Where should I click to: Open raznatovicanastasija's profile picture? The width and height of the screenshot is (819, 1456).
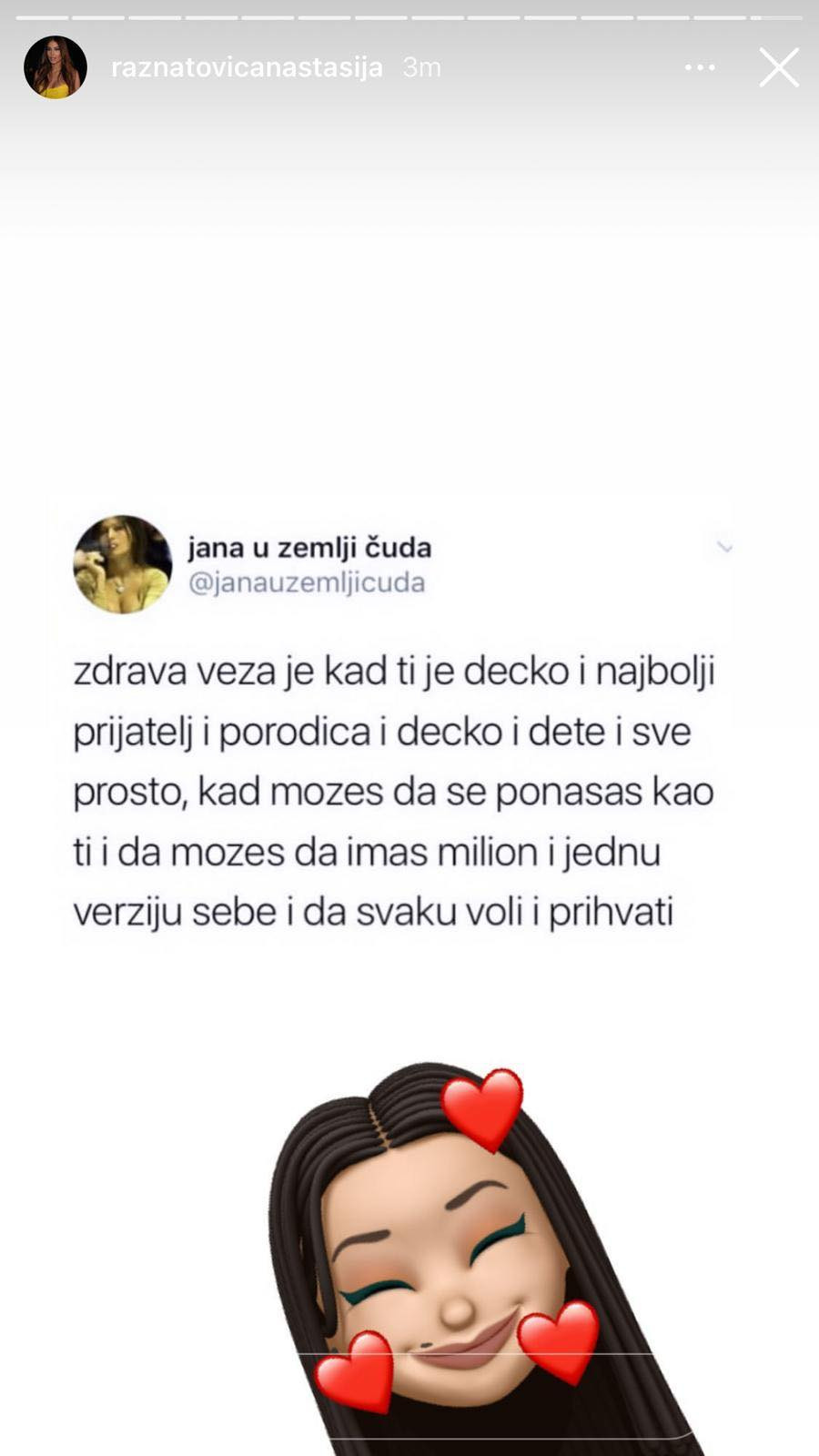(56, 67)
